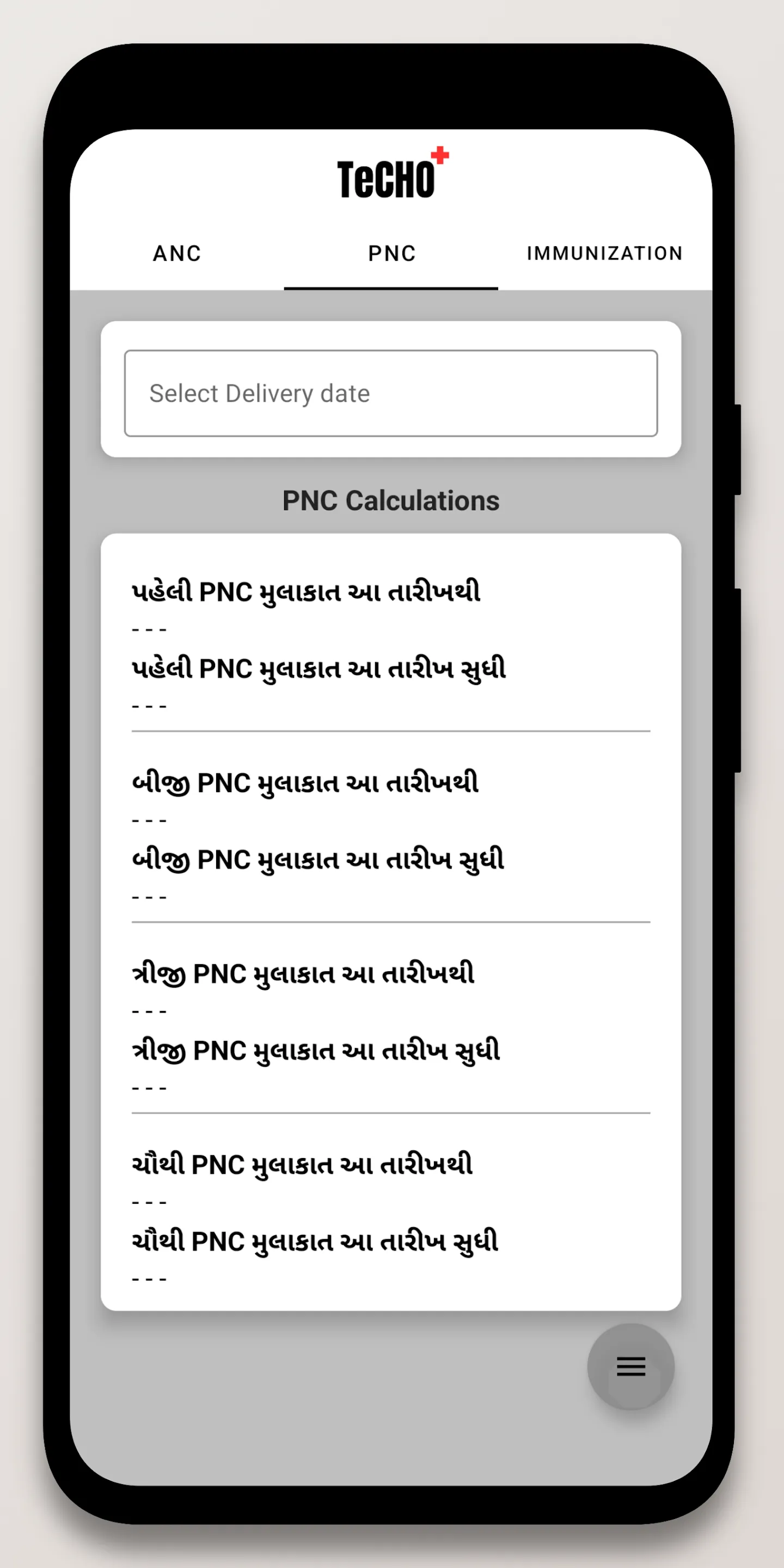Open the Immunization tab

pyautogui.click(x=604, y=253)
